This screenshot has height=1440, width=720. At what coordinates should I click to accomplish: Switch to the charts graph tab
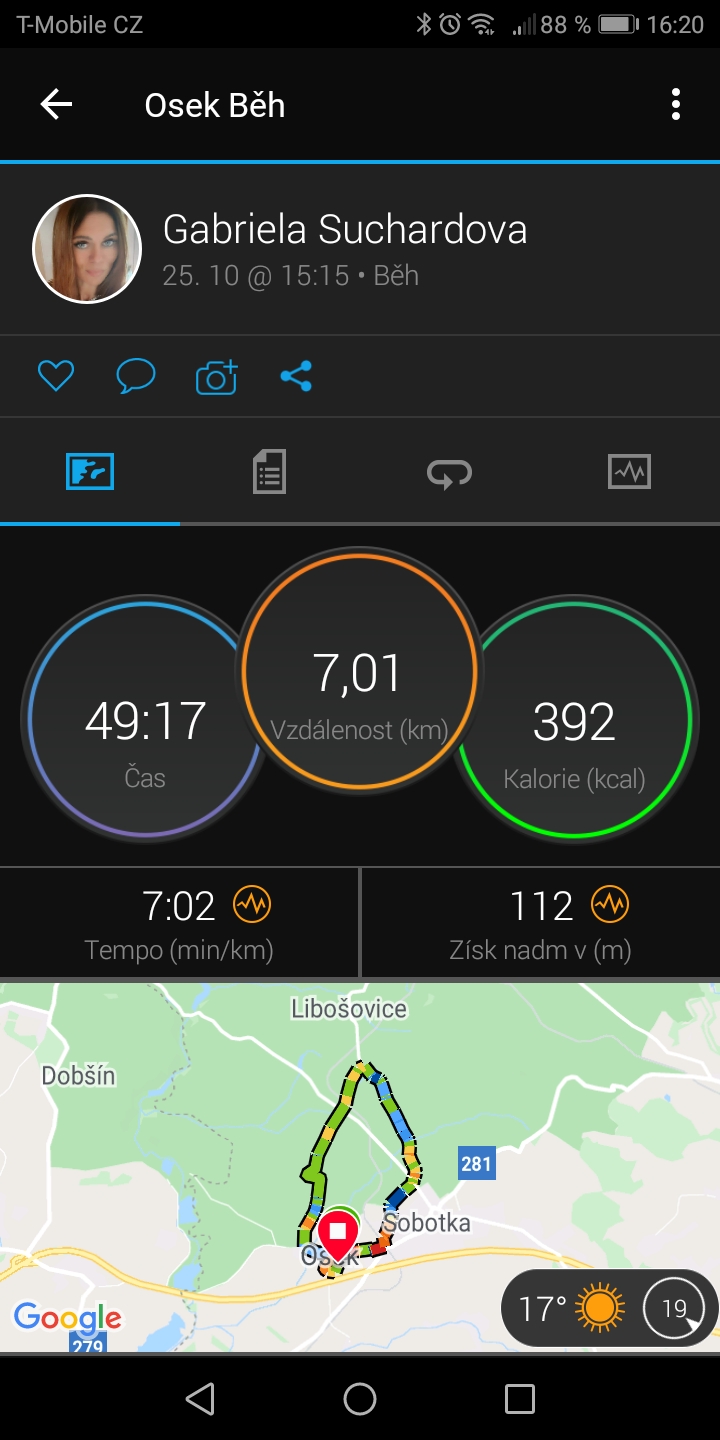pos(629,471)
